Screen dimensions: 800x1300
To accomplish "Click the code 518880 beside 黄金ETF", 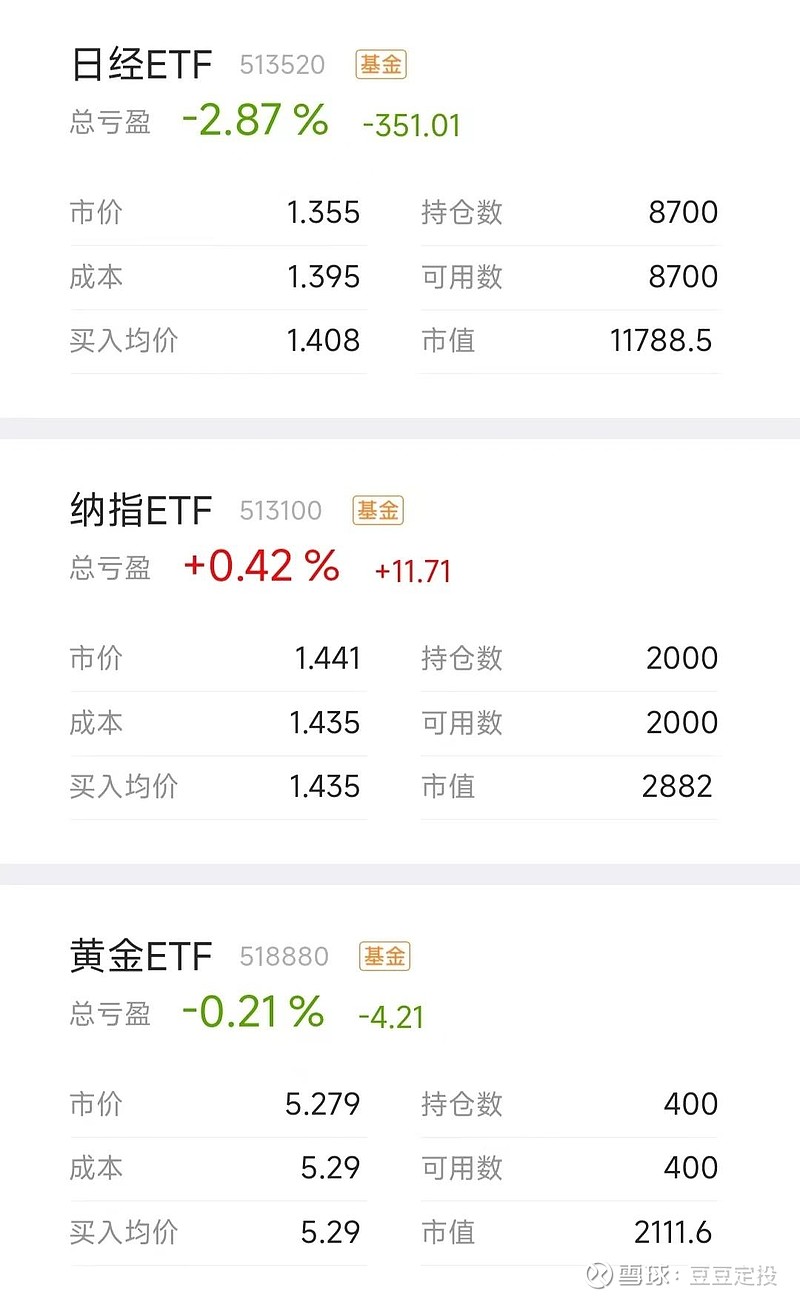I will click(x=282, y=956).
